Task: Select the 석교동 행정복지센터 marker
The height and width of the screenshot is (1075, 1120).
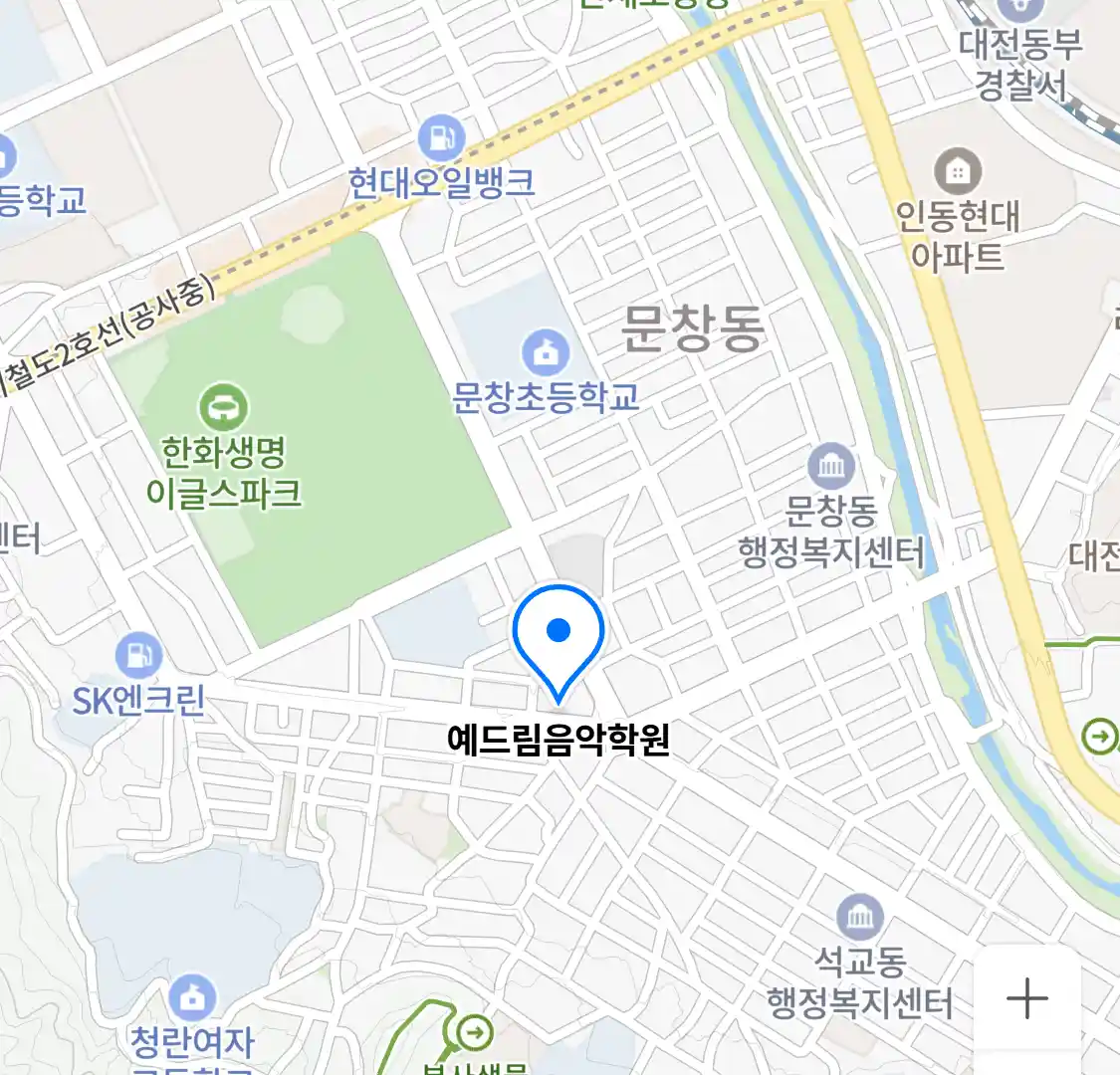Action: tap(859, 918)
